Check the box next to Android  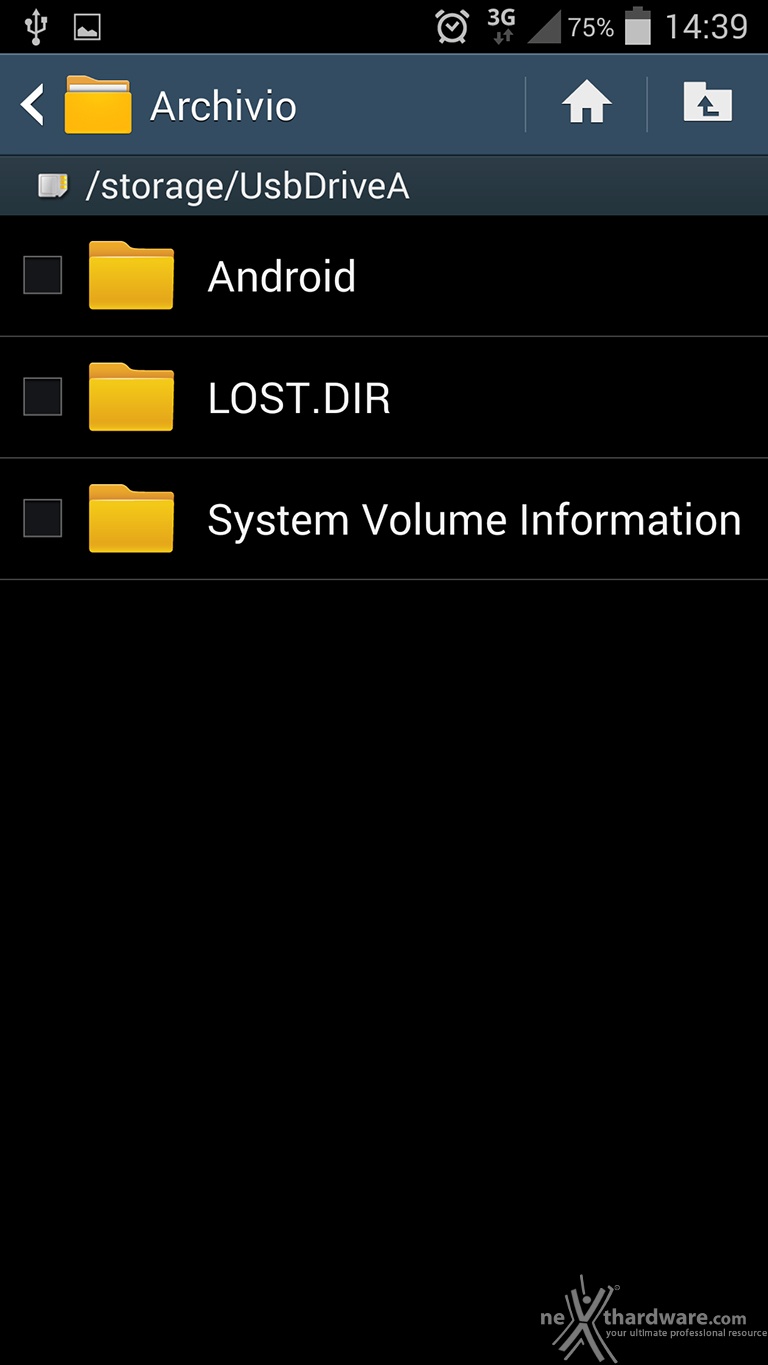tap(43, 275)
